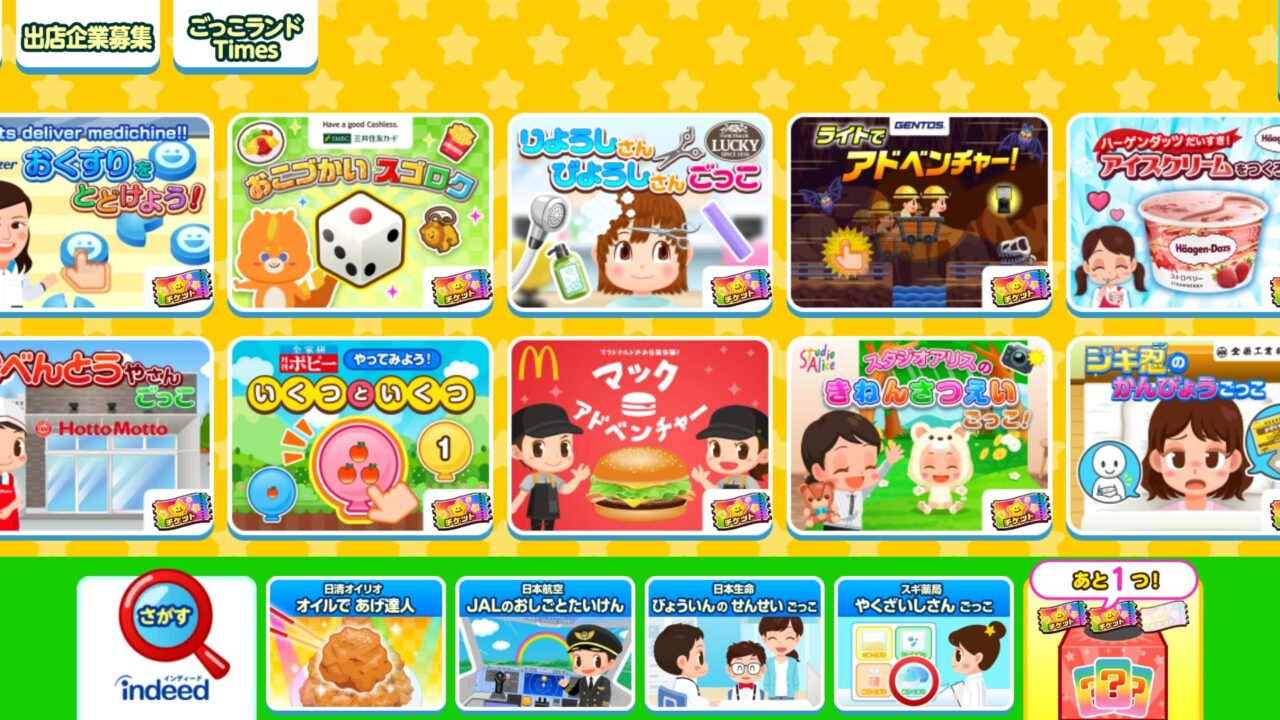Open ごっこランド Times
This screenshot has width=1280, height=720.
pos(245,37)
